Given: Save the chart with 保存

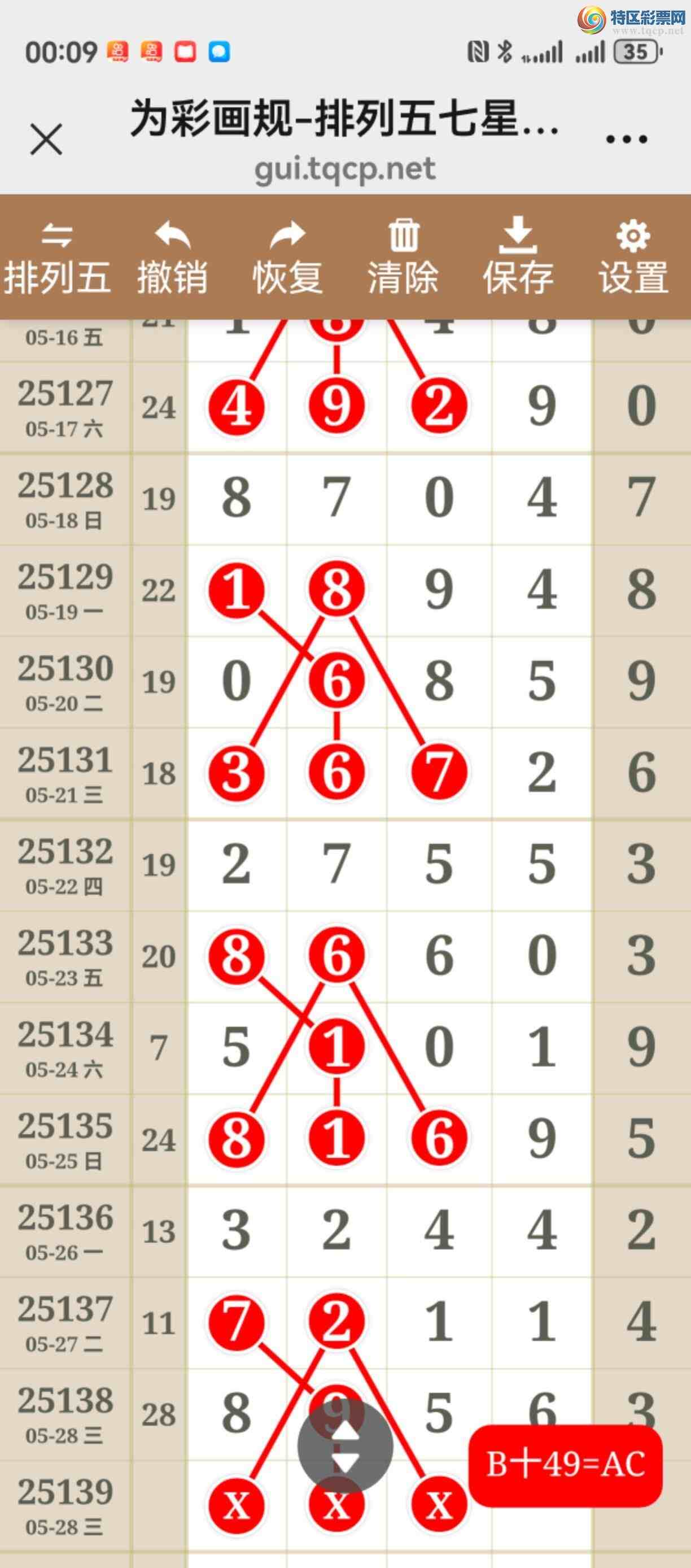Looking at the screenshot, I should [x=518, y=258].
